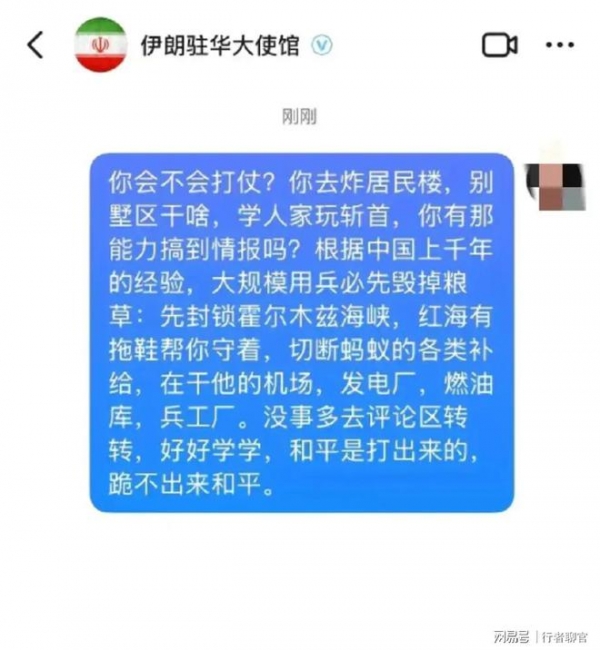This screenshot has width=600, height=650.
Task: Go back from the chat
Action: 36,44
